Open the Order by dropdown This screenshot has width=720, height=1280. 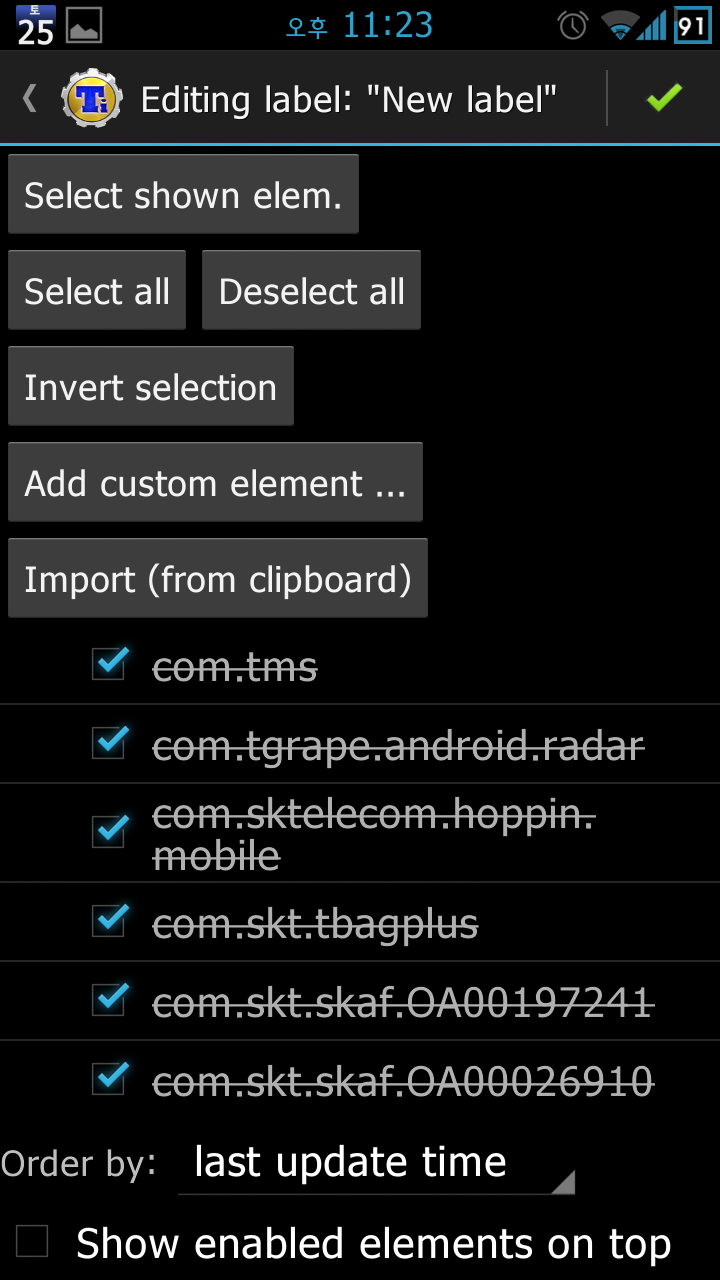[x=376, y=1163]
